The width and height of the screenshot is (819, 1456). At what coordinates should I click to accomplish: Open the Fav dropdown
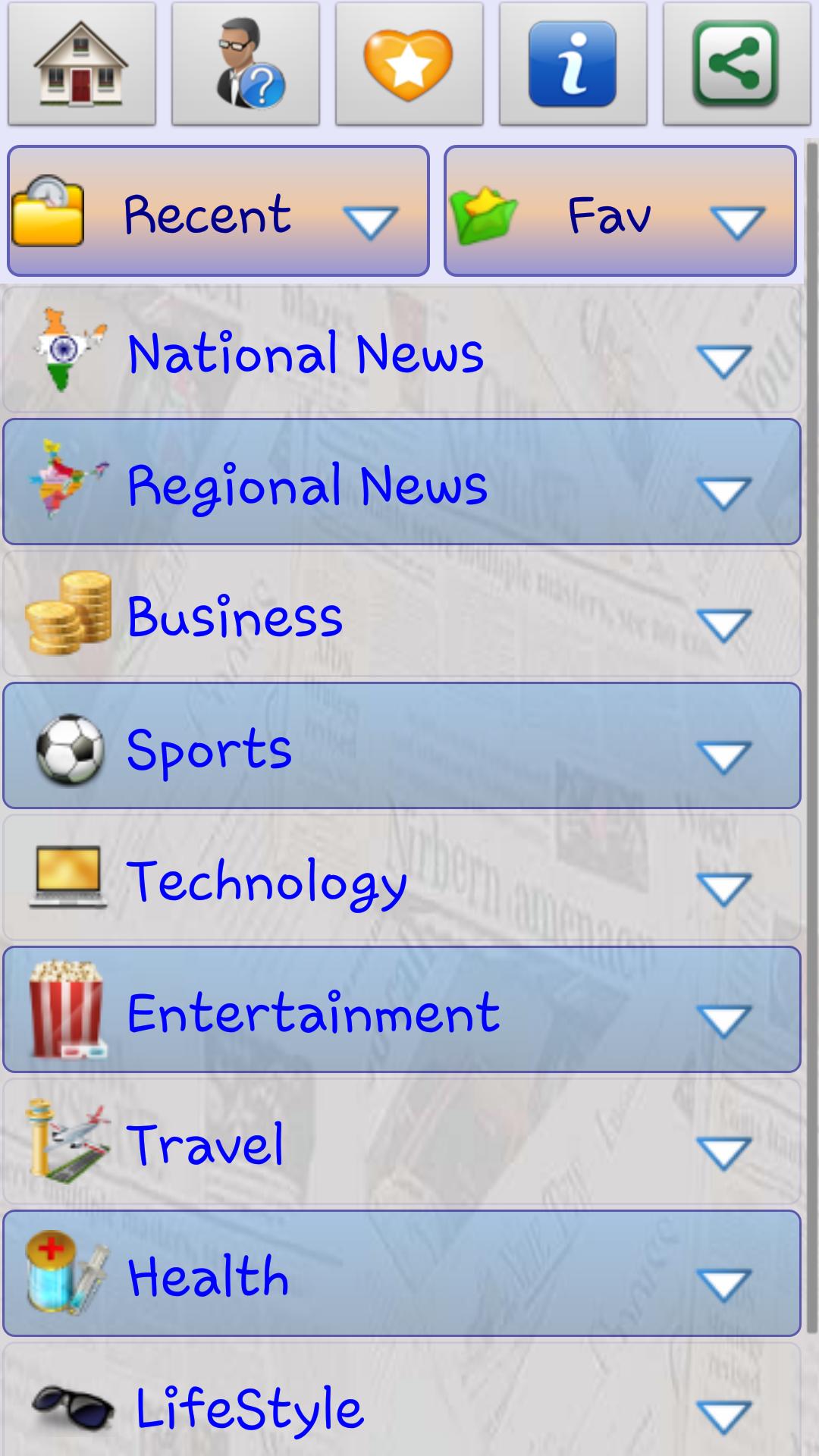(620, 212)
